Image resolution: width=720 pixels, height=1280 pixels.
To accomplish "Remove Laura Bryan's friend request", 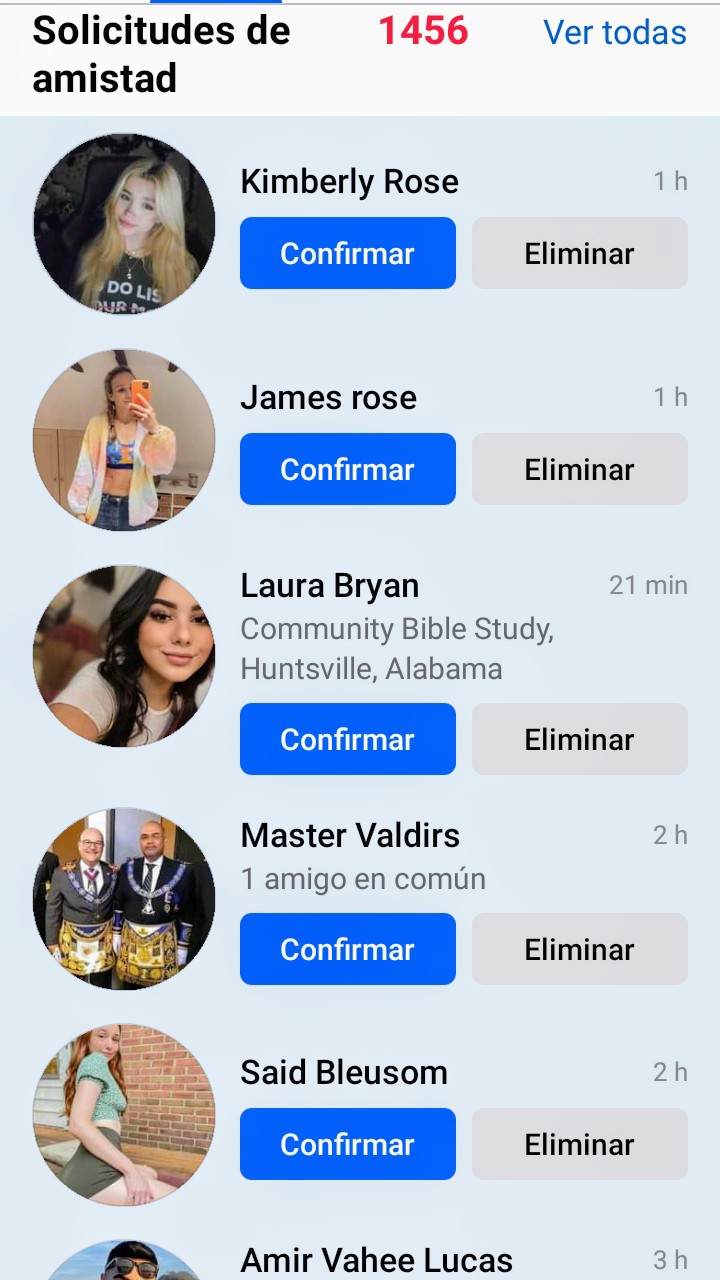I will [579, 739].
